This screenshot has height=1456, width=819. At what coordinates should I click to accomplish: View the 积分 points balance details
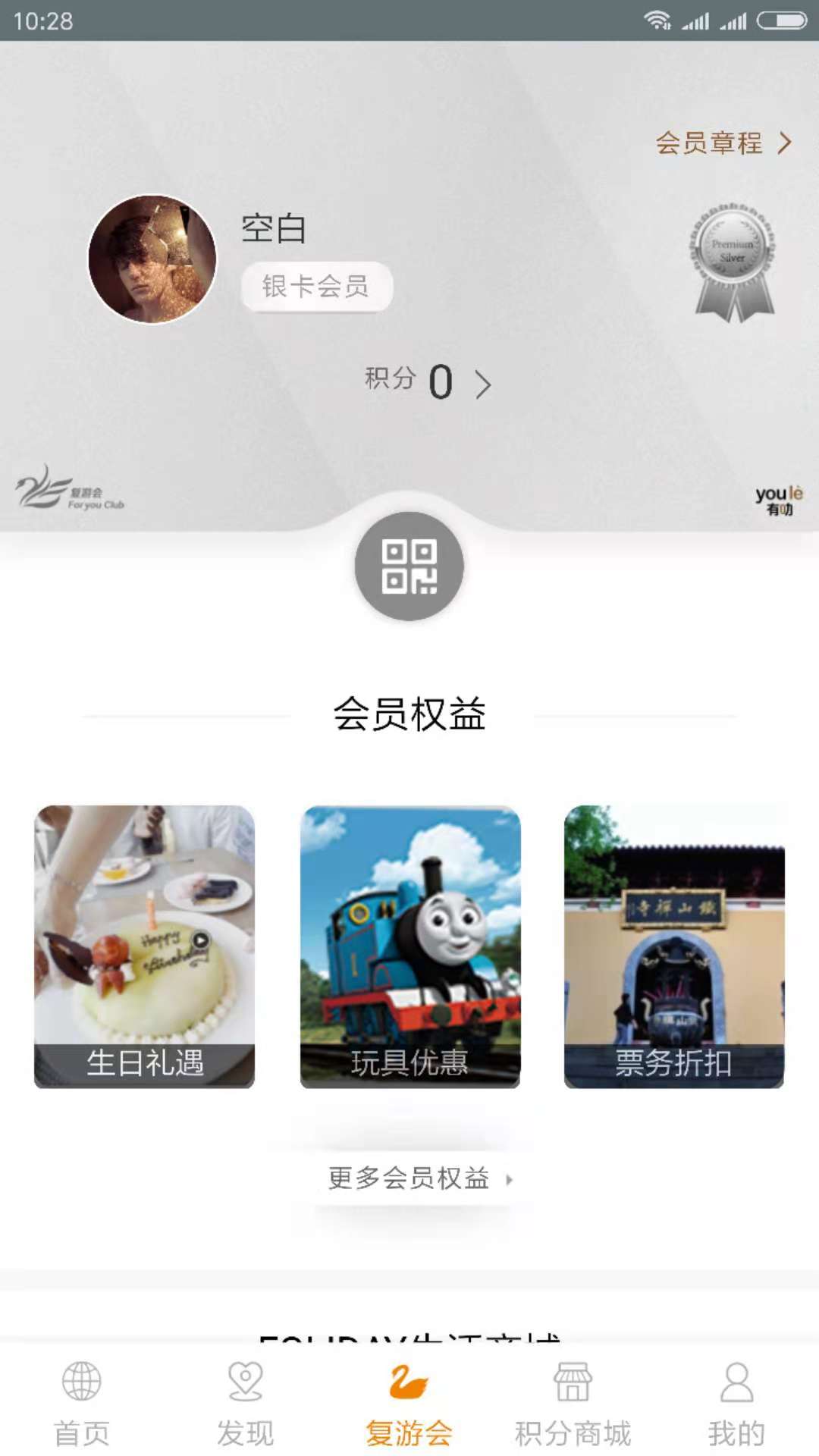tap(428, 381)
